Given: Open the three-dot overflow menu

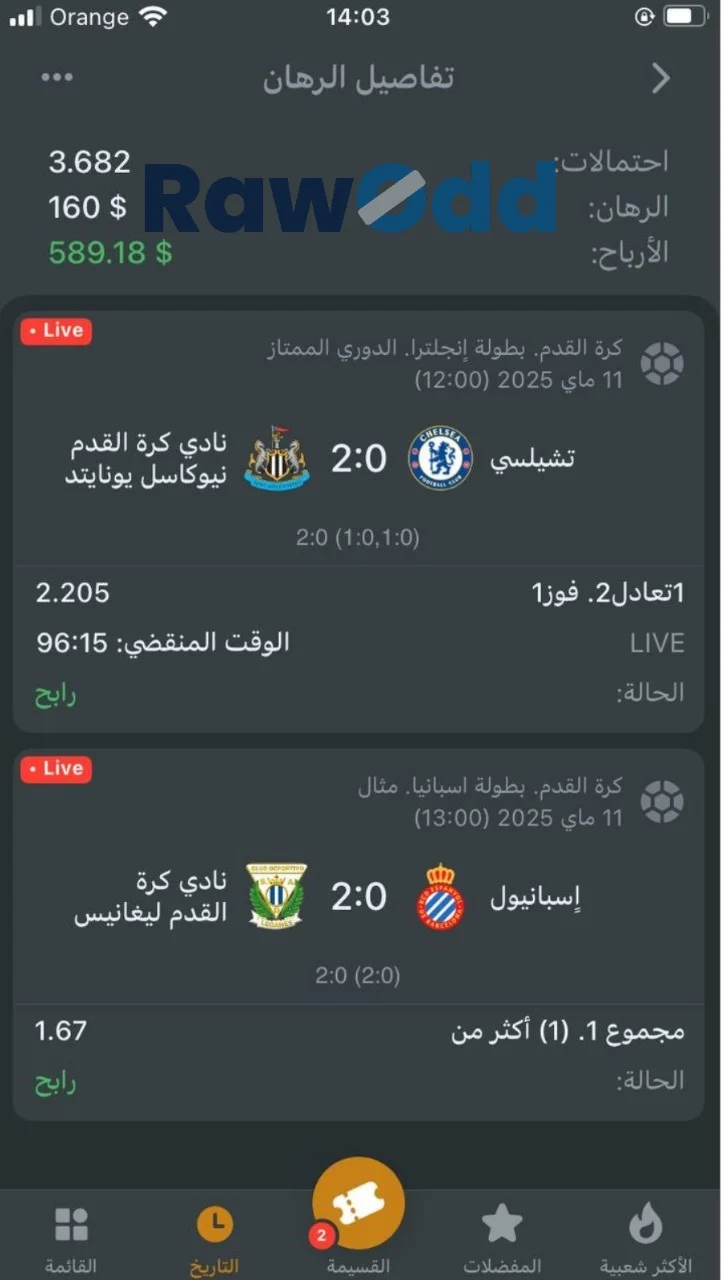Looking at the screenshot, I should (x=57, y=78).
